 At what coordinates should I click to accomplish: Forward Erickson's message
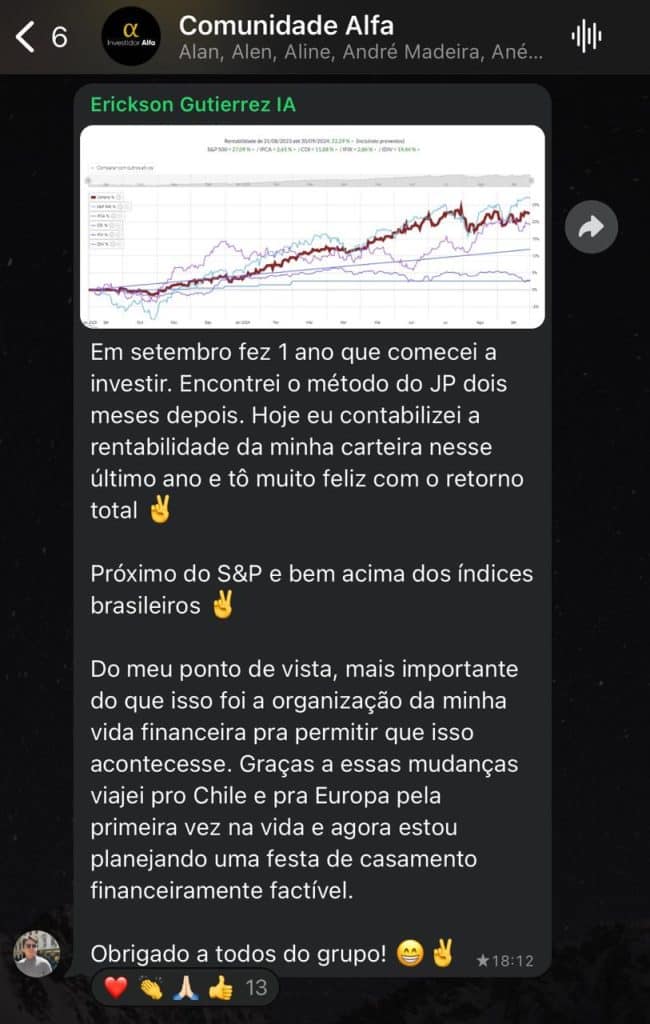(591, 227)
